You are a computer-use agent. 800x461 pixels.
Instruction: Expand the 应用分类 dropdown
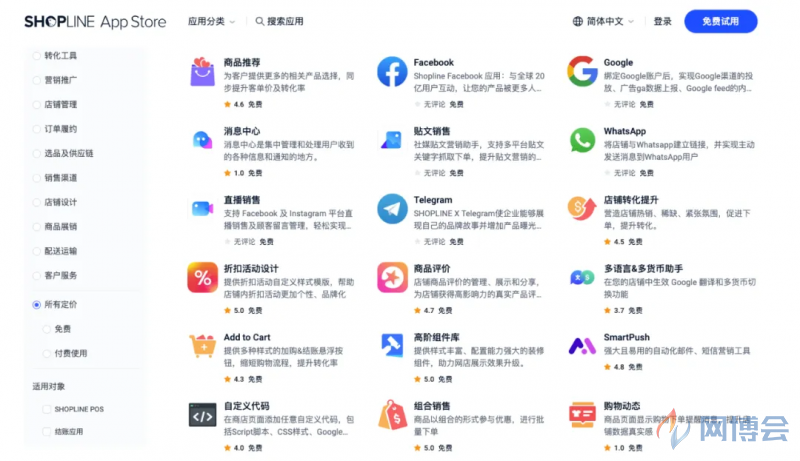pos(211,21)
